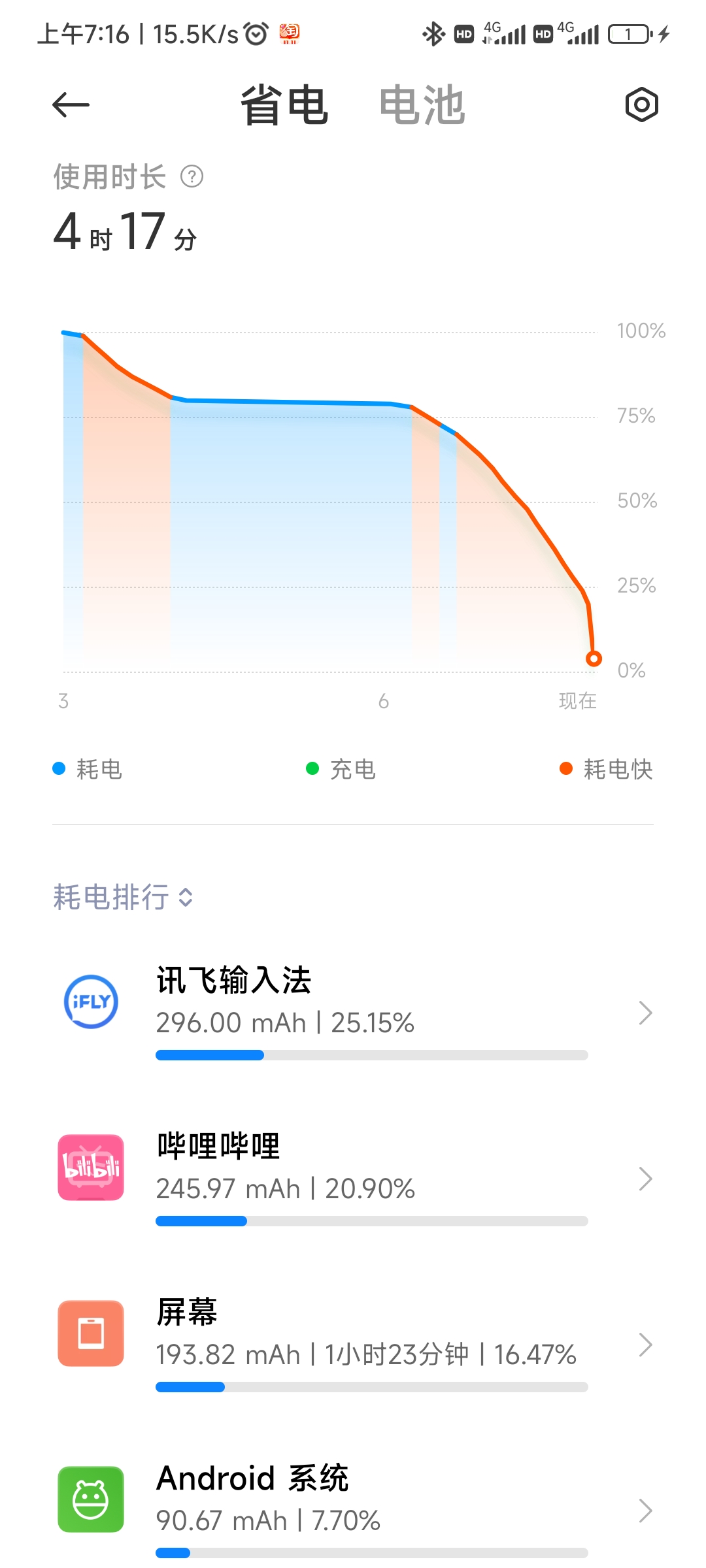Open battery settings hexagon icon
The image size is (706, 1568).
pos(641,105)
